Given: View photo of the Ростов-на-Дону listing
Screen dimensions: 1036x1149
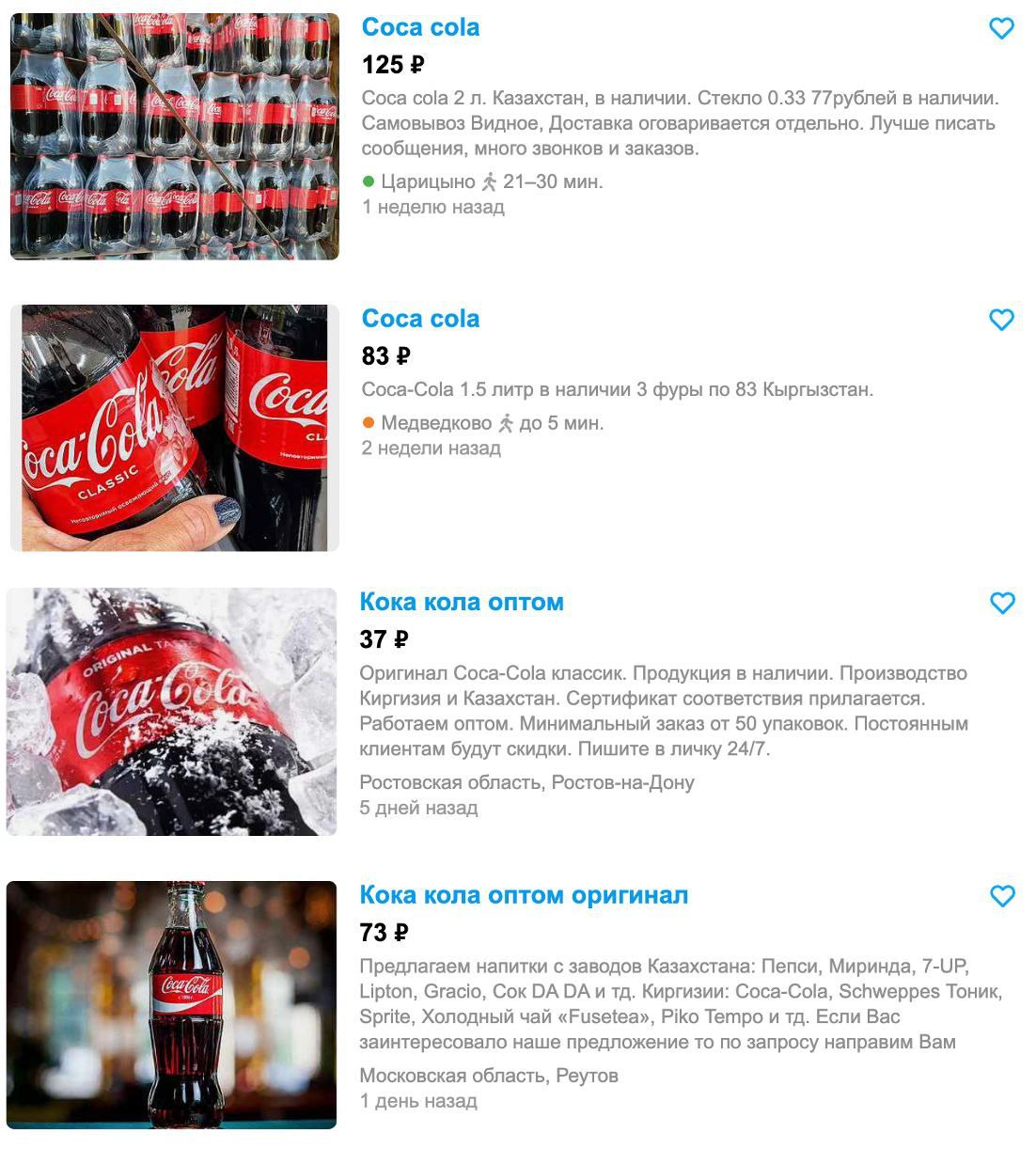Looking at the screenshot, I should click(x=171, y=712).
